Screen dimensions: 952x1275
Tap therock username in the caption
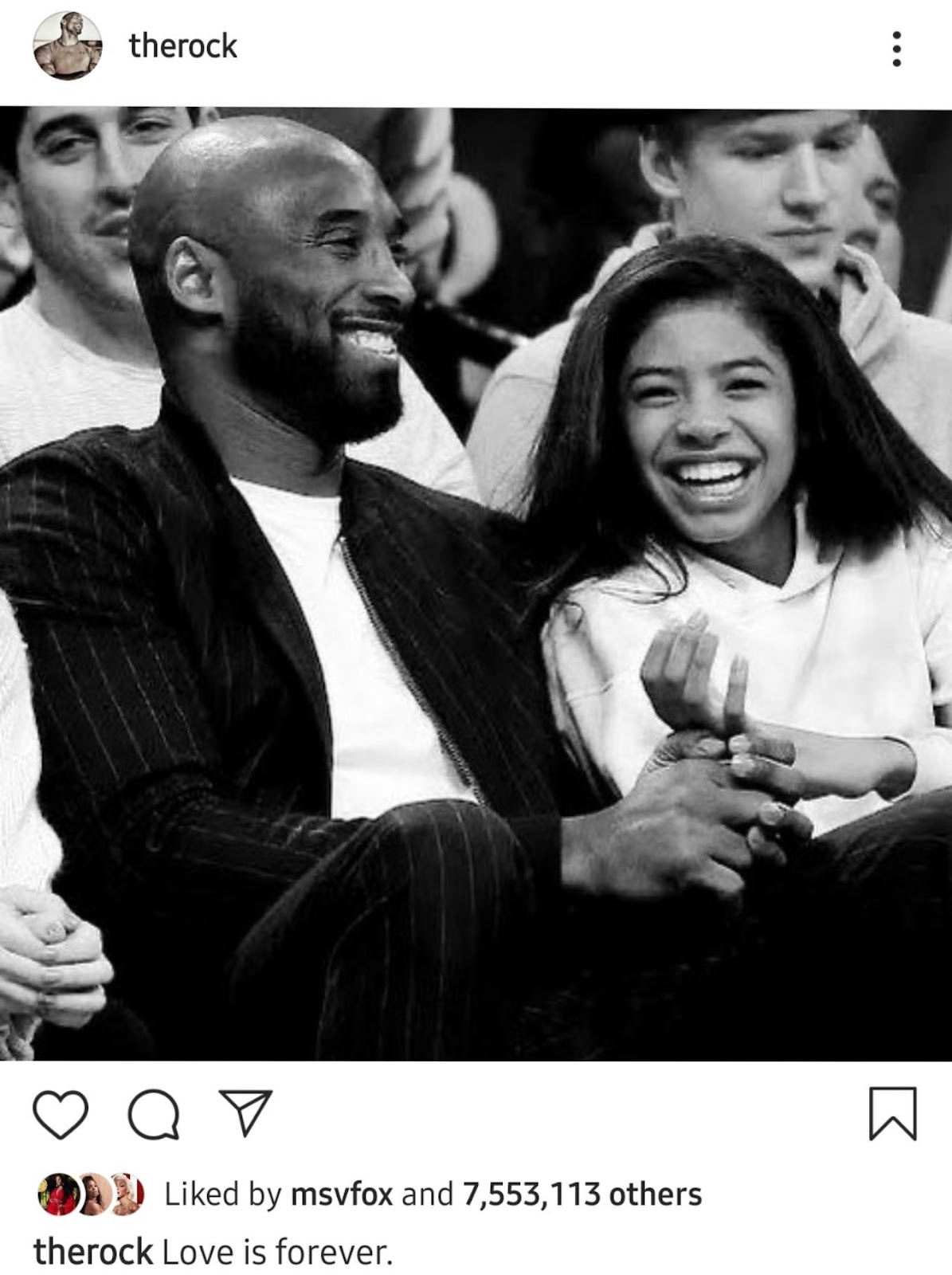coord(92,1252)
